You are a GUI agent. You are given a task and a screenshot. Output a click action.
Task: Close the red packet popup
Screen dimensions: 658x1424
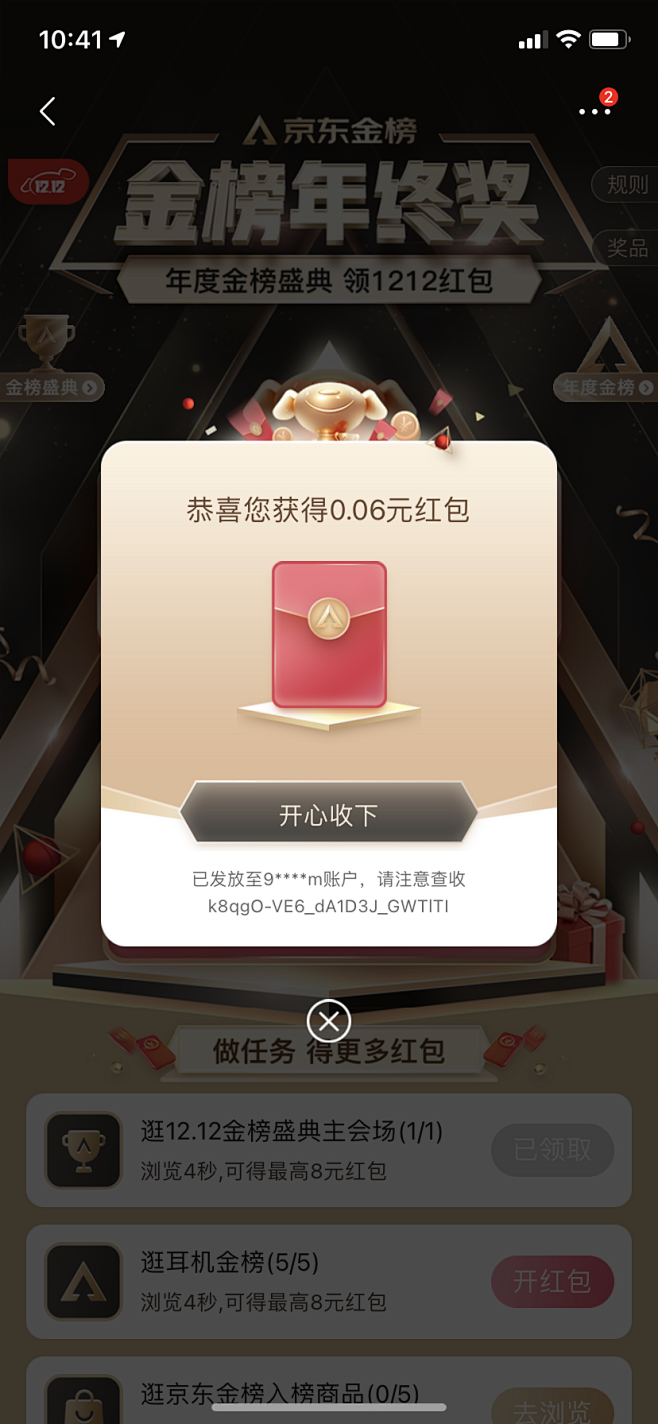point(328,1021)
